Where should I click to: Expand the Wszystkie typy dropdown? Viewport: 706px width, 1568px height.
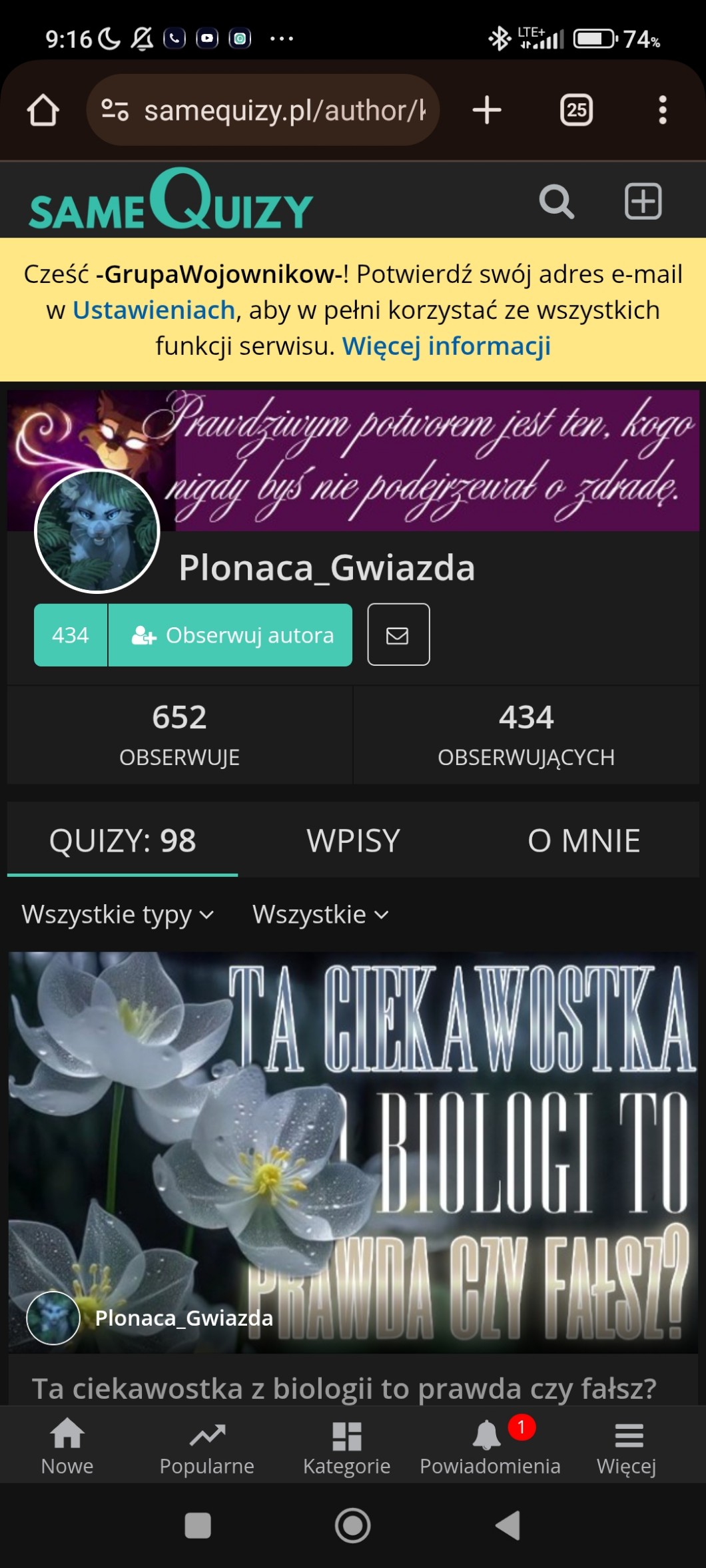coord(117,915)
